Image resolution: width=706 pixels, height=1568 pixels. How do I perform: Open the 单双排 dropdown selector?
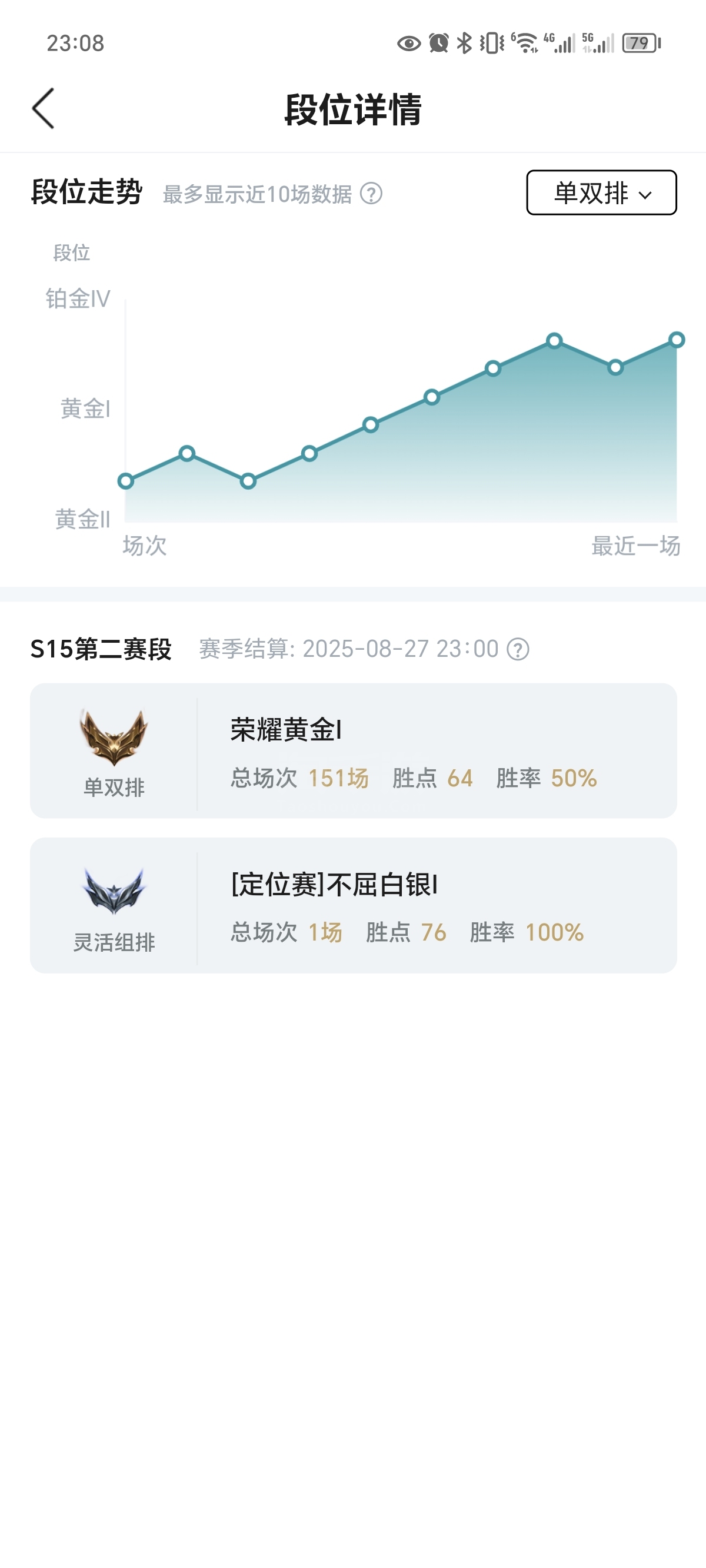point(601,193)
